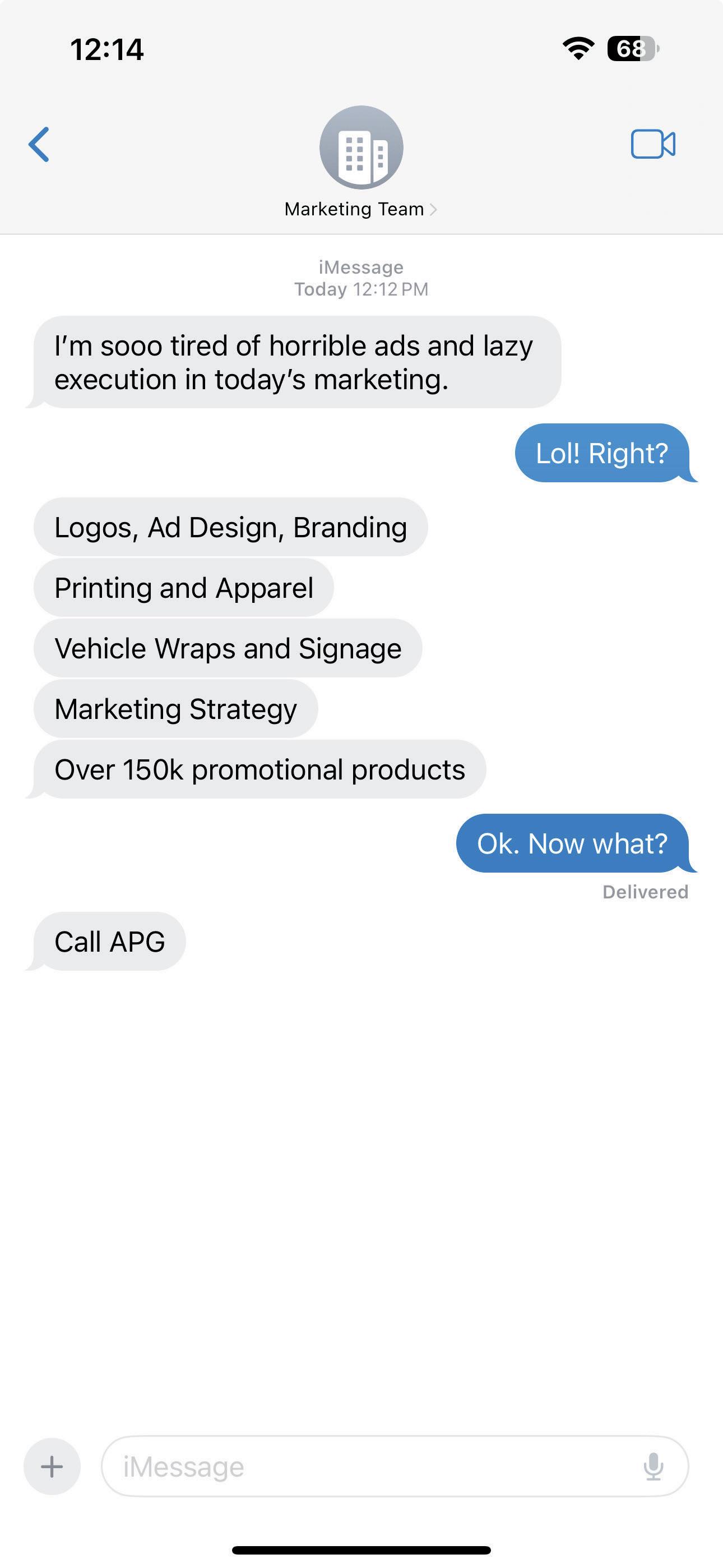
Task: Open the plus attachments menu
Action: coord(52,1466)
